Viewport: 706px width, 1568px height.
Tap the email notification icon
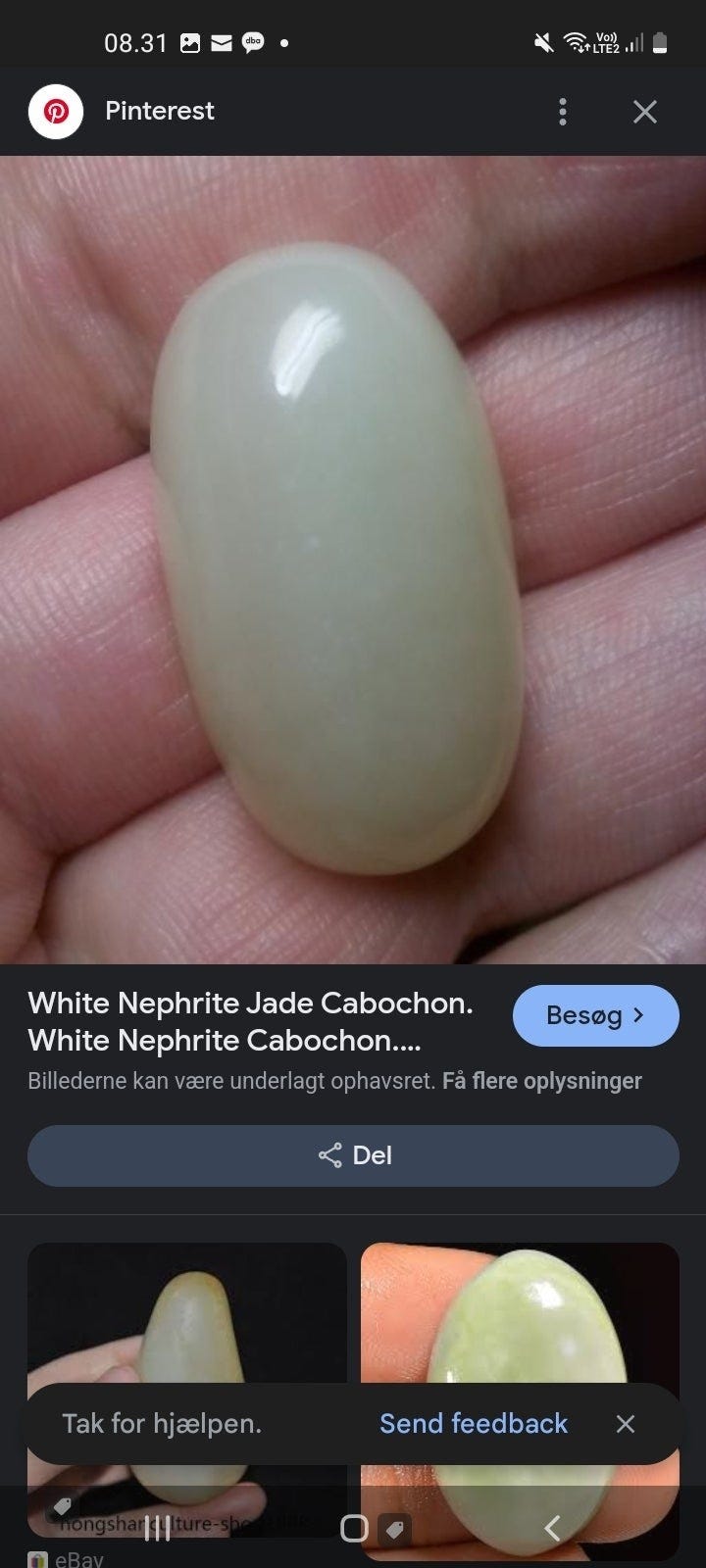pyautogui.click(x=221, y=43)
